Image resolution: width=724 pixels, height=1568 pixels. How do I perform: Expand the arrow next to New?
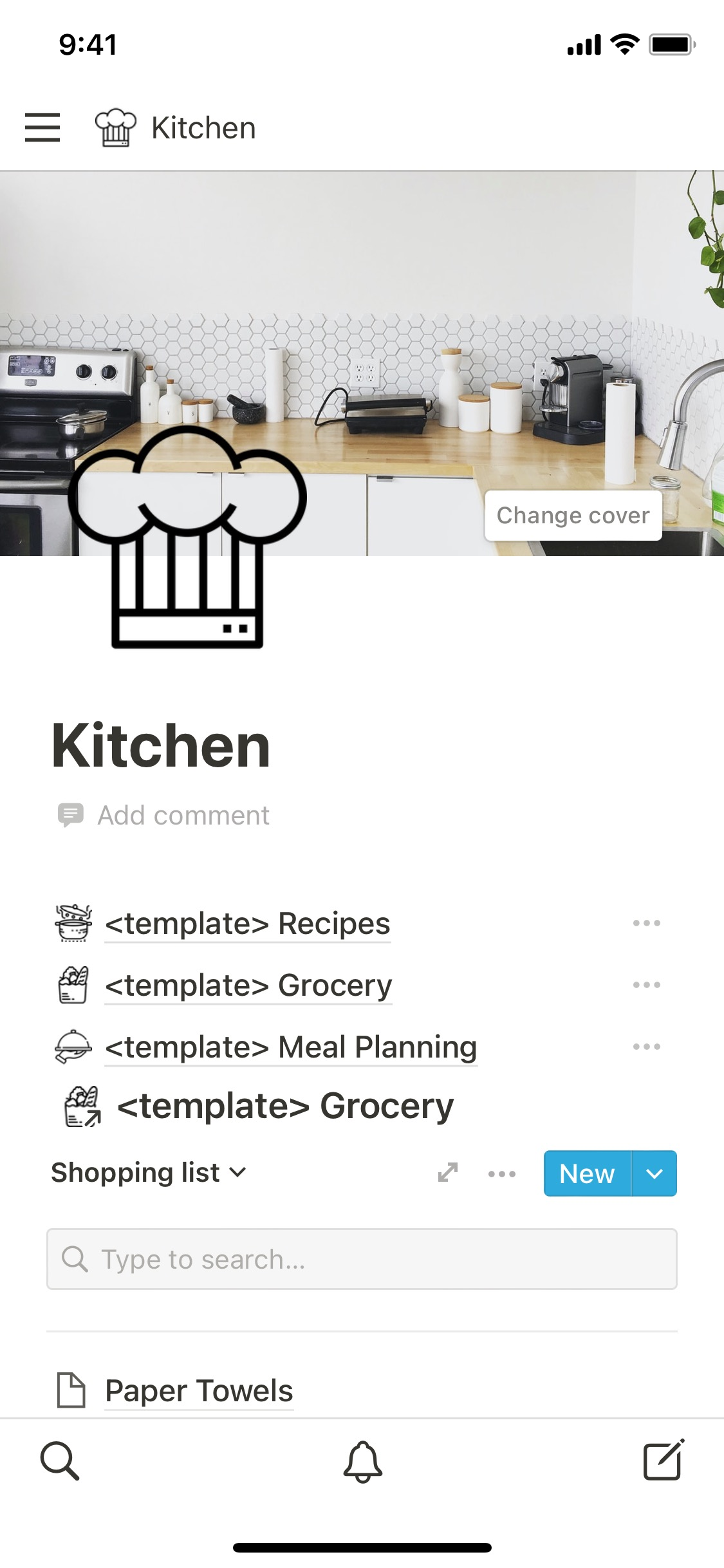pos(654,1173)
